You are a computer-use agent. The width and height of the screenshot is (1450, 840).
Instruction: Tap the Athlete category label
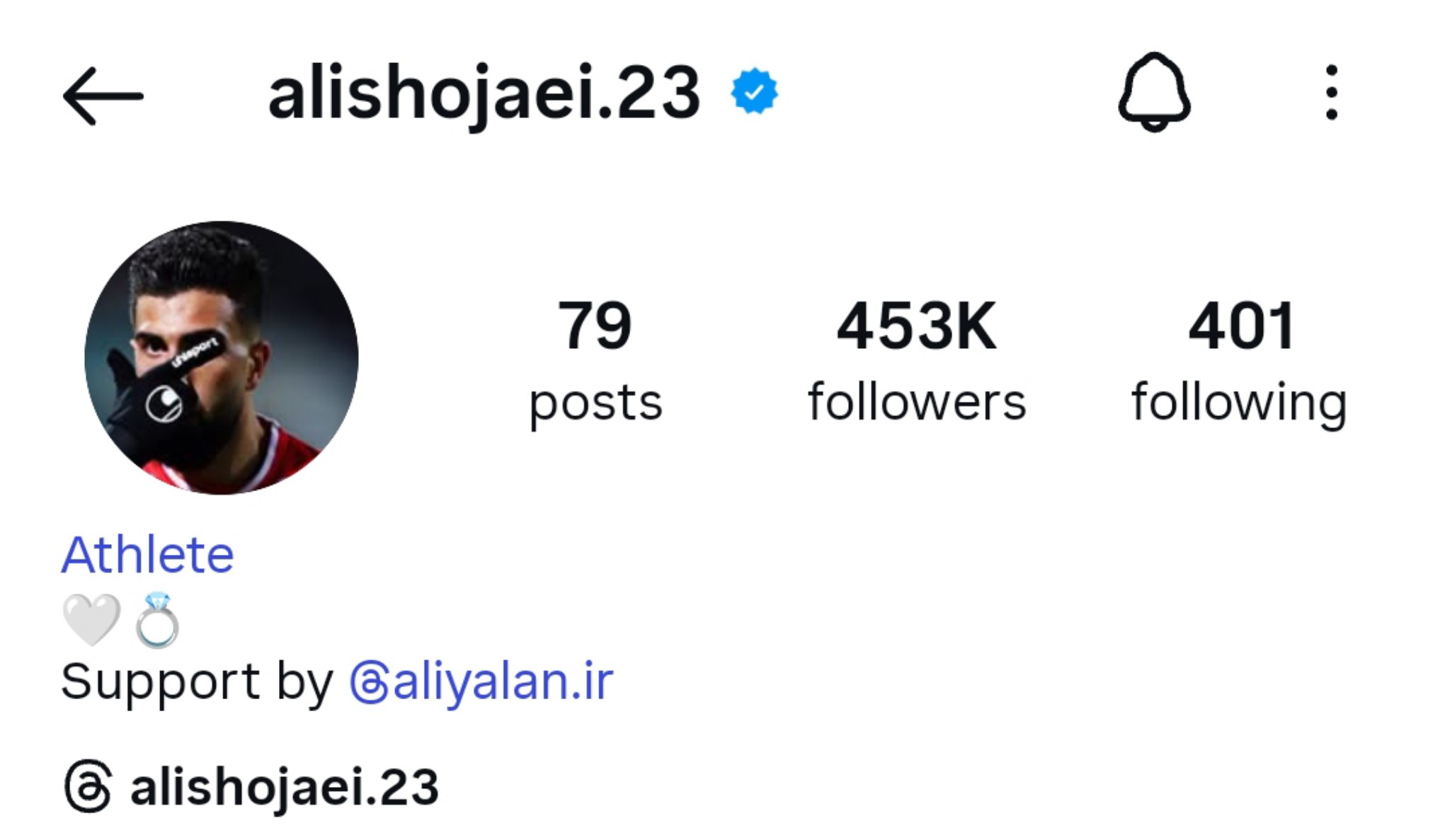point(147,554)
